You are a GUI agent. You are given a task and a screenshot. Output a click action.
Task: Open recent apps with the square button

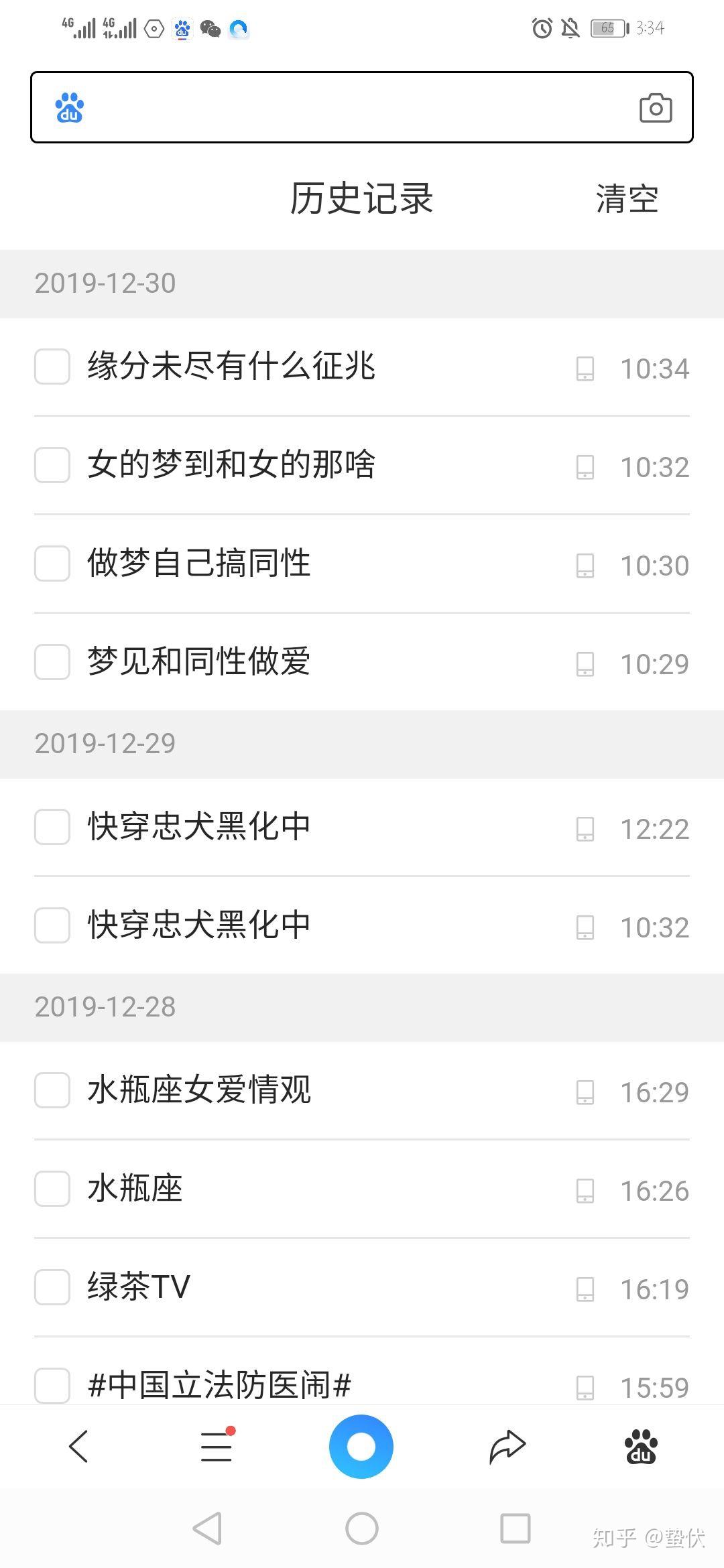516,1528
